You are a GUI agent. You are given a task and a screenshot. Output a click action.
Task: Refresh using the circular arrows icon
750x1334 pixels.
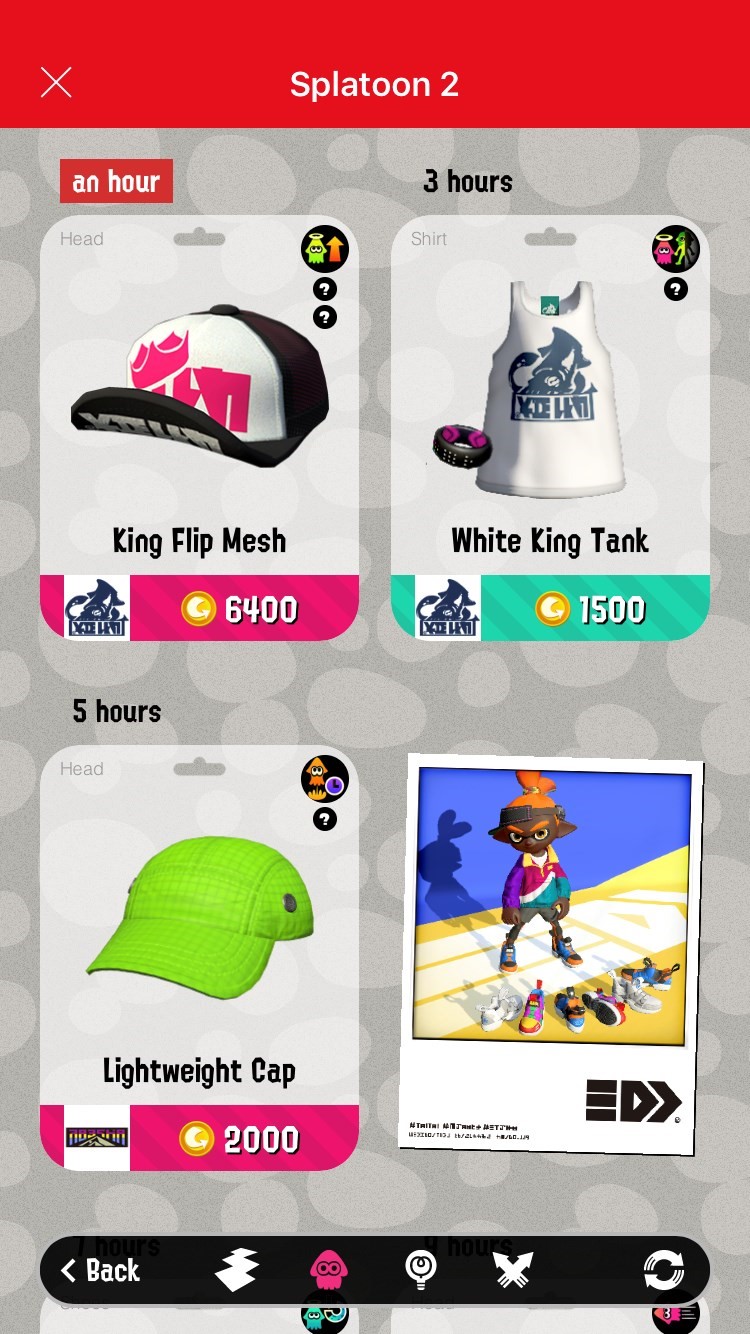(x=664, y=1270)
